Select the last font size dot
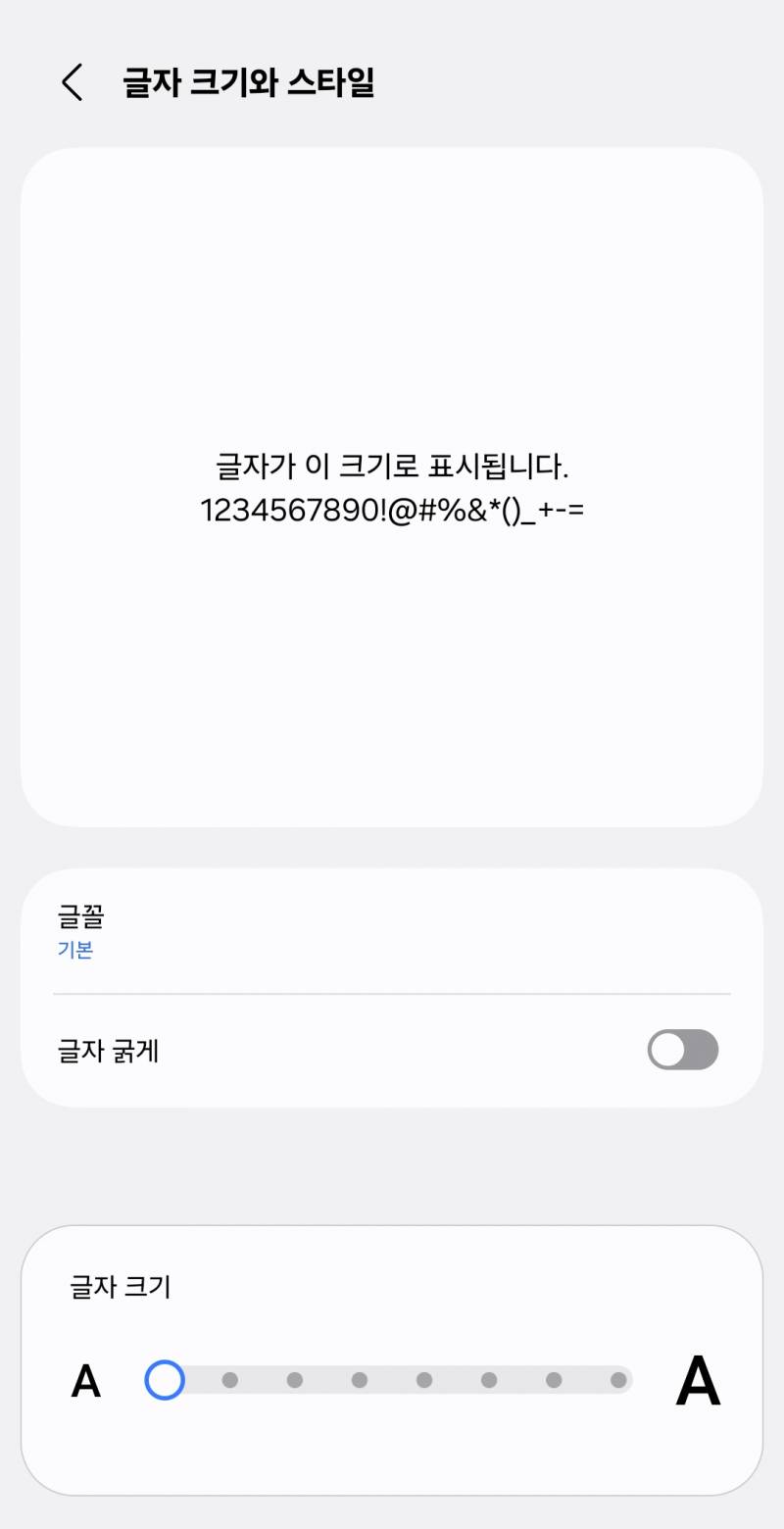The image size is (784, 1529). click(x=618, y=1379)
